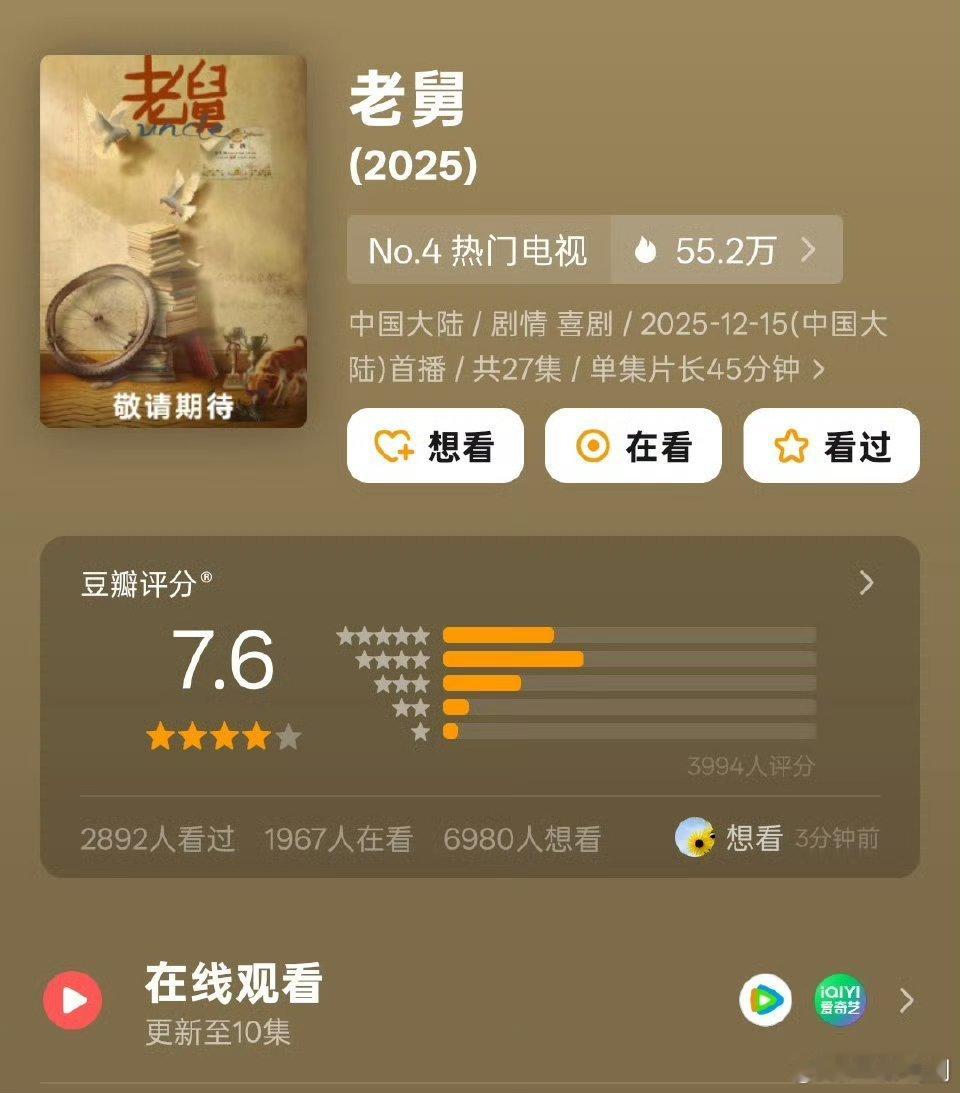Open the 在线观看 section header
The height and width of the screenshot is (1093, 960).
coord(233,985)
